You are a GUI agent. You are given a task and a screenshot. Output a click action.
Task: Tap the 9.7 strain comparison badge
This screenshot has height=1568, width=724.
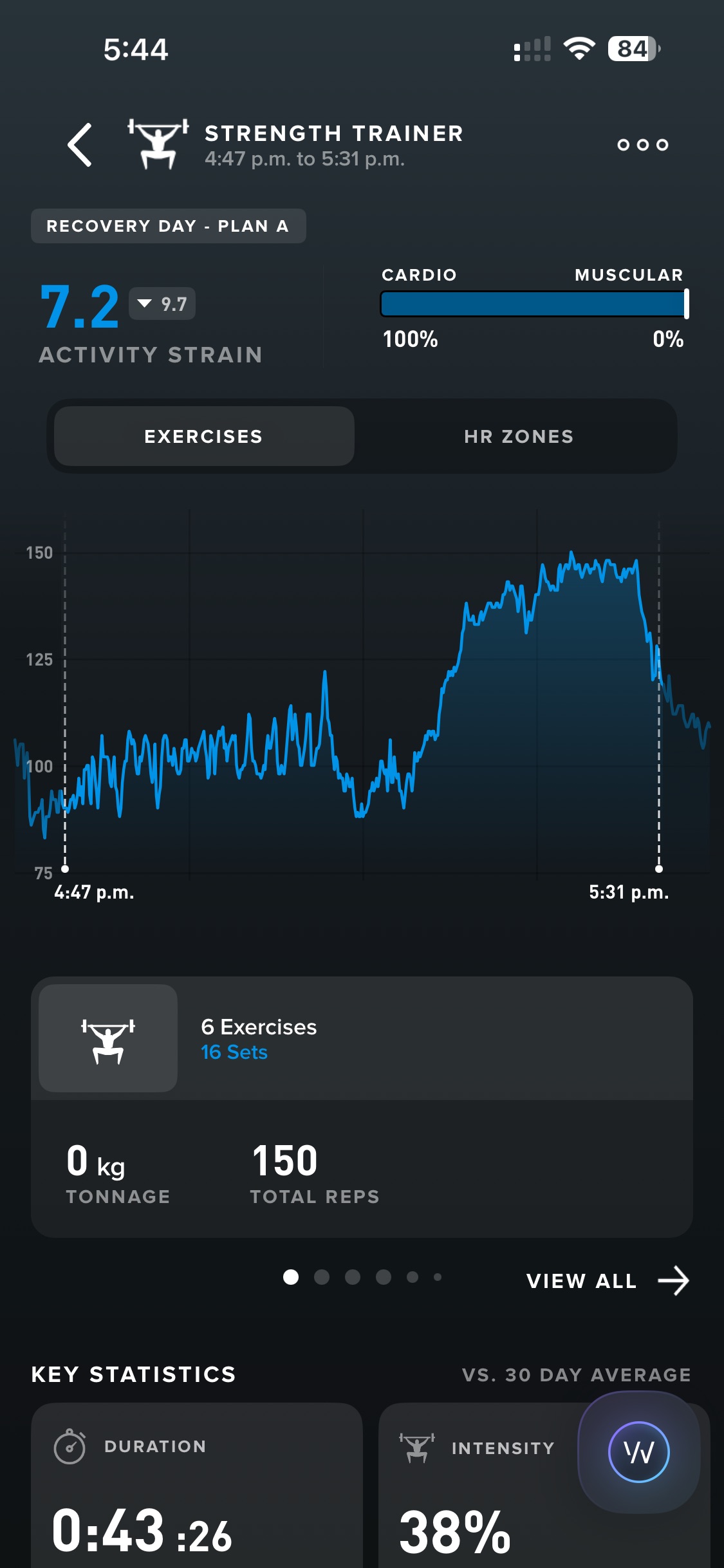coord(162,304)
